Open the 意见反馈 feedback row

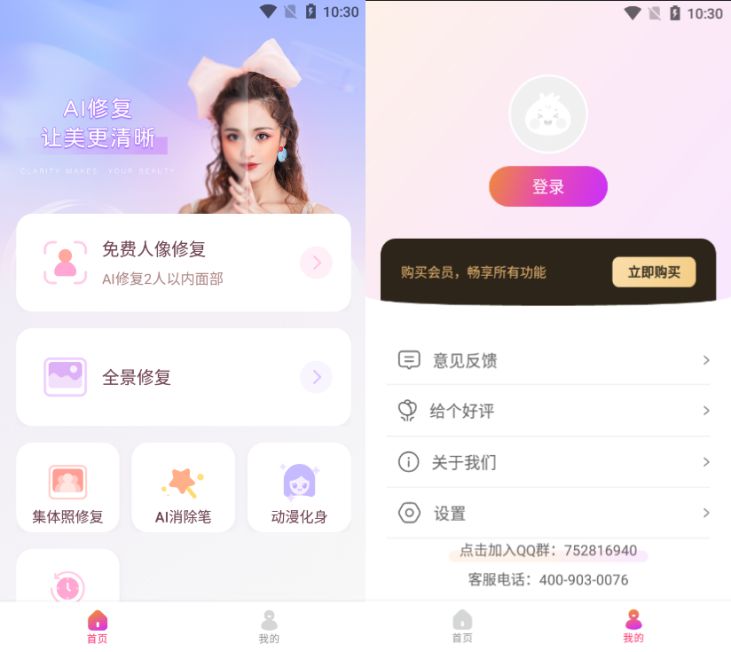tap(548, 360)
